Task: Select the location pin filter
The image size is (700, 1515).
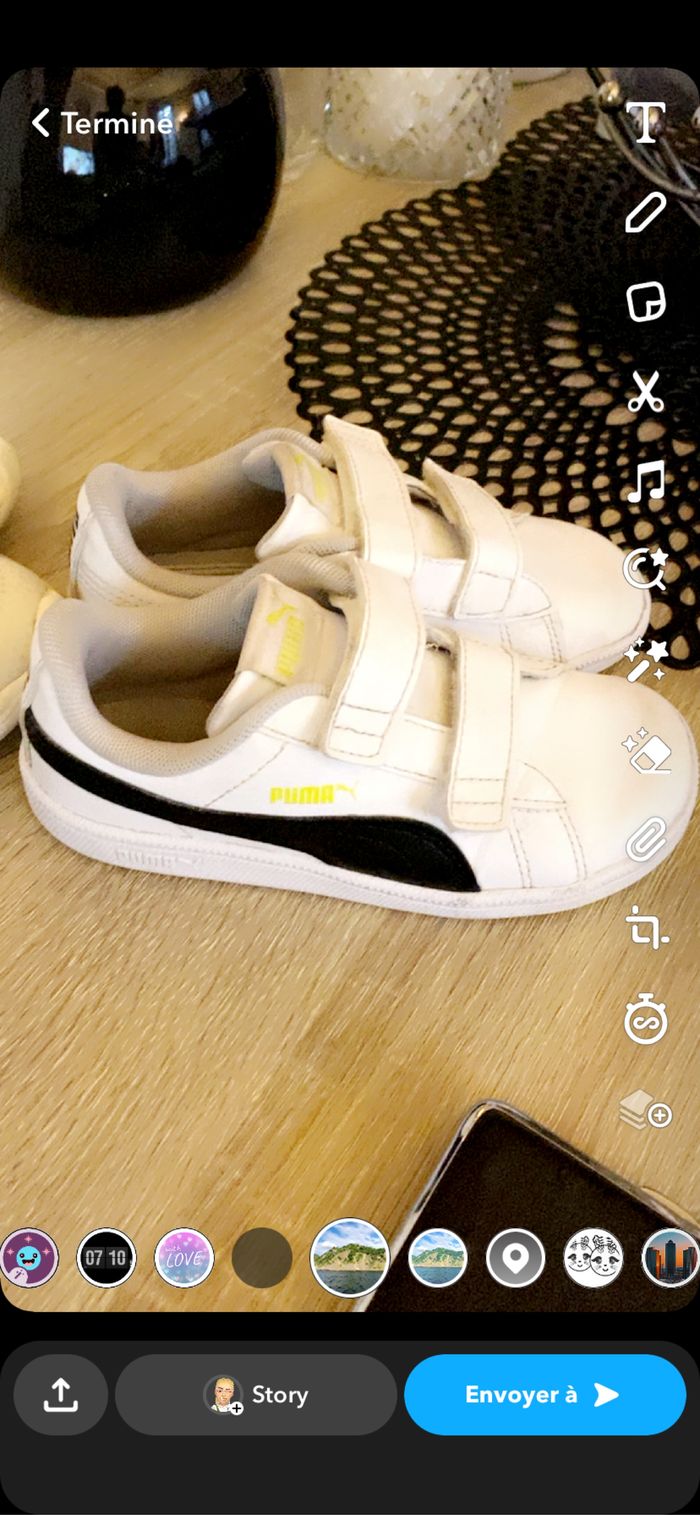Action: pyautogui.click(x=515, y=1258)
